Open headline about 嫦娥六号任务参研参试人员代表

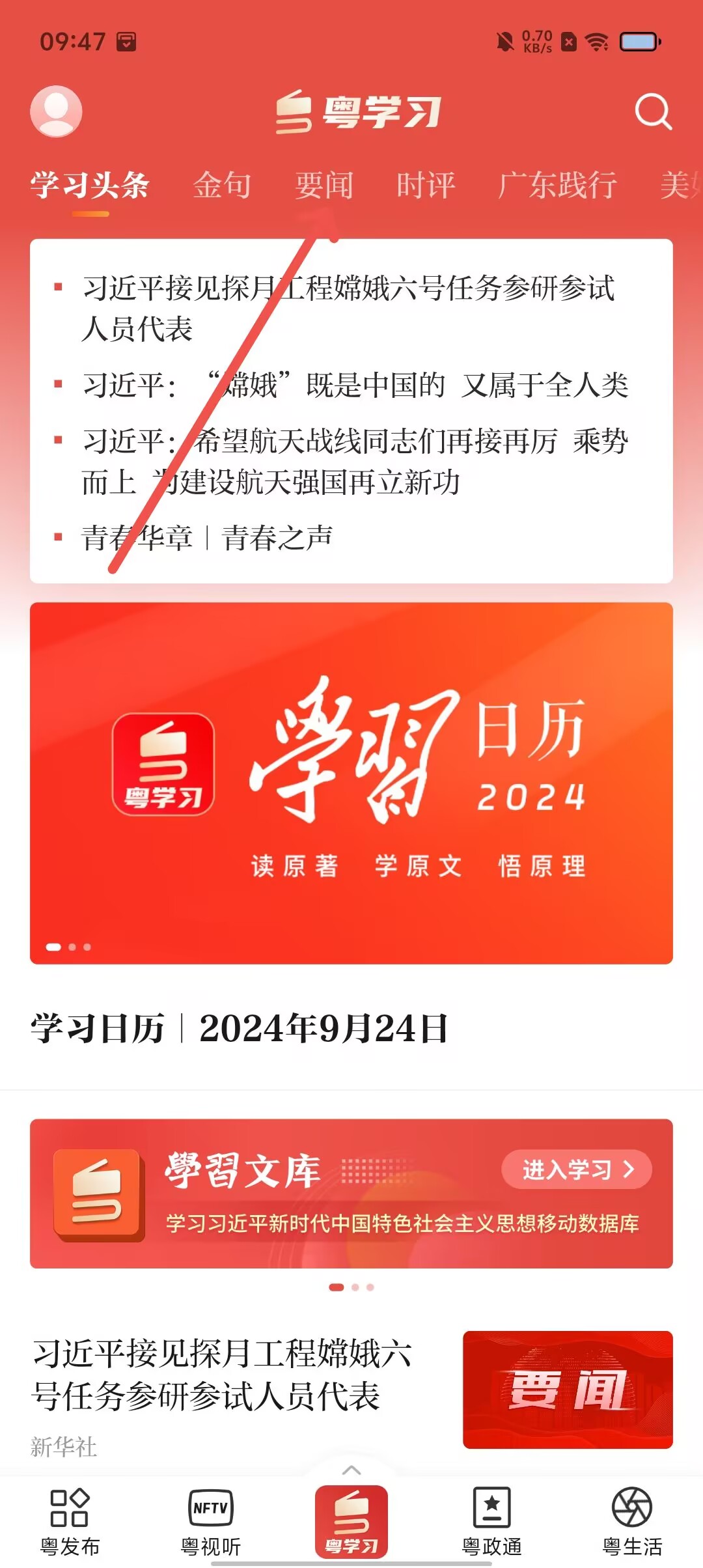click(x=348, y=307)
